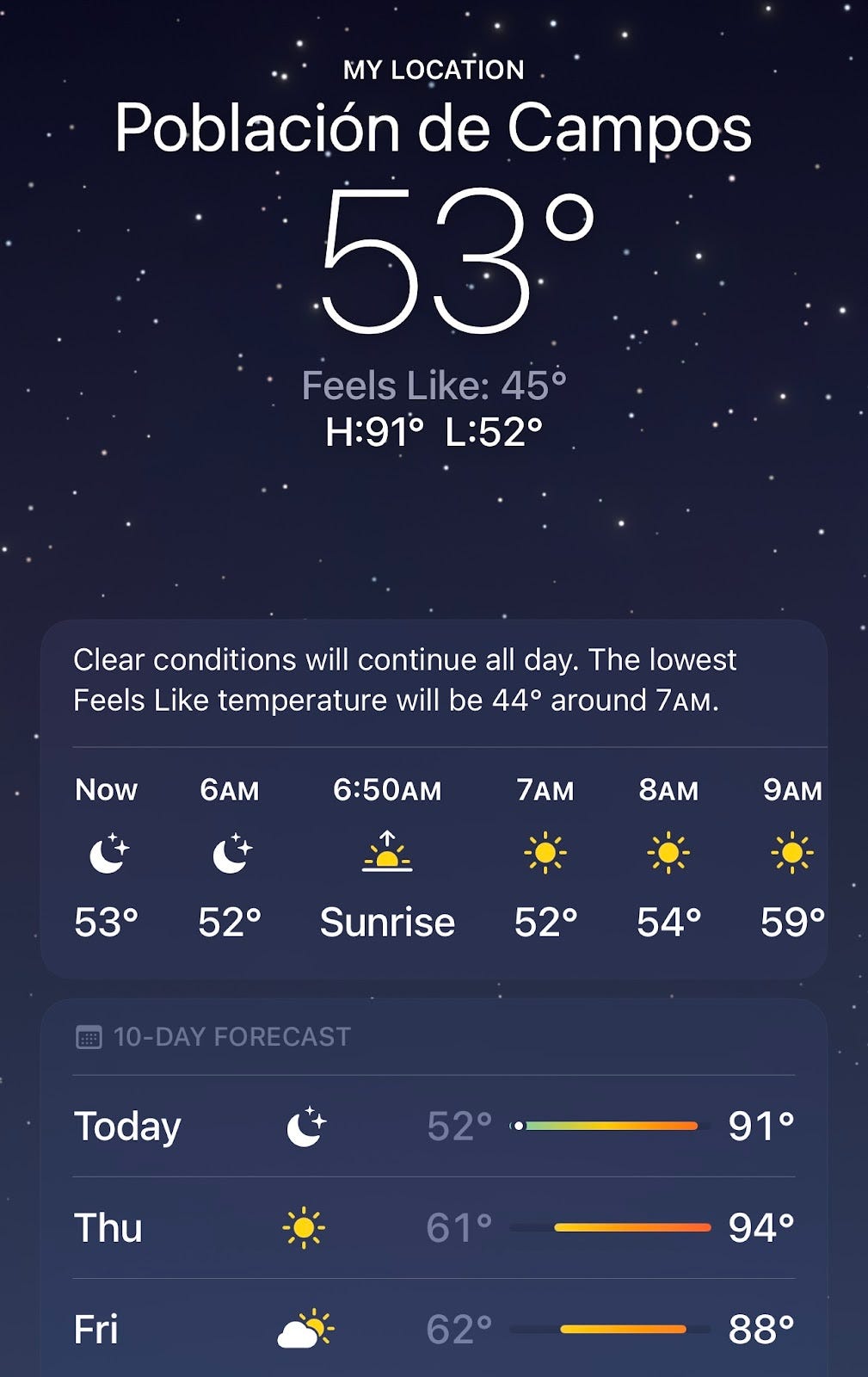The width and height of the screenshot is (868, 1377).
Task: Open Thu forecast details
Action: pos(434,1227)
